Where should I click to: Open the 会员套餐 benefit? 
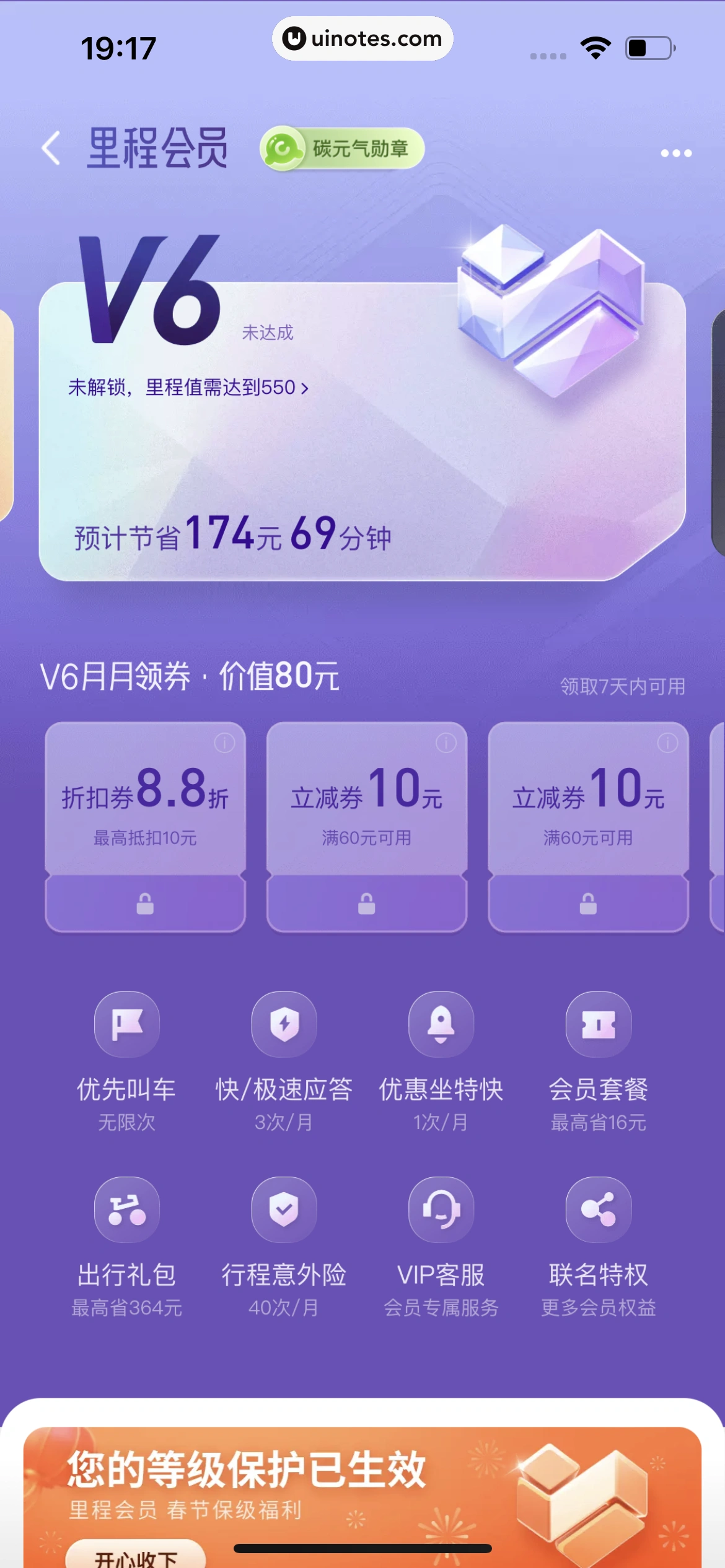[x=598, y=1060]
